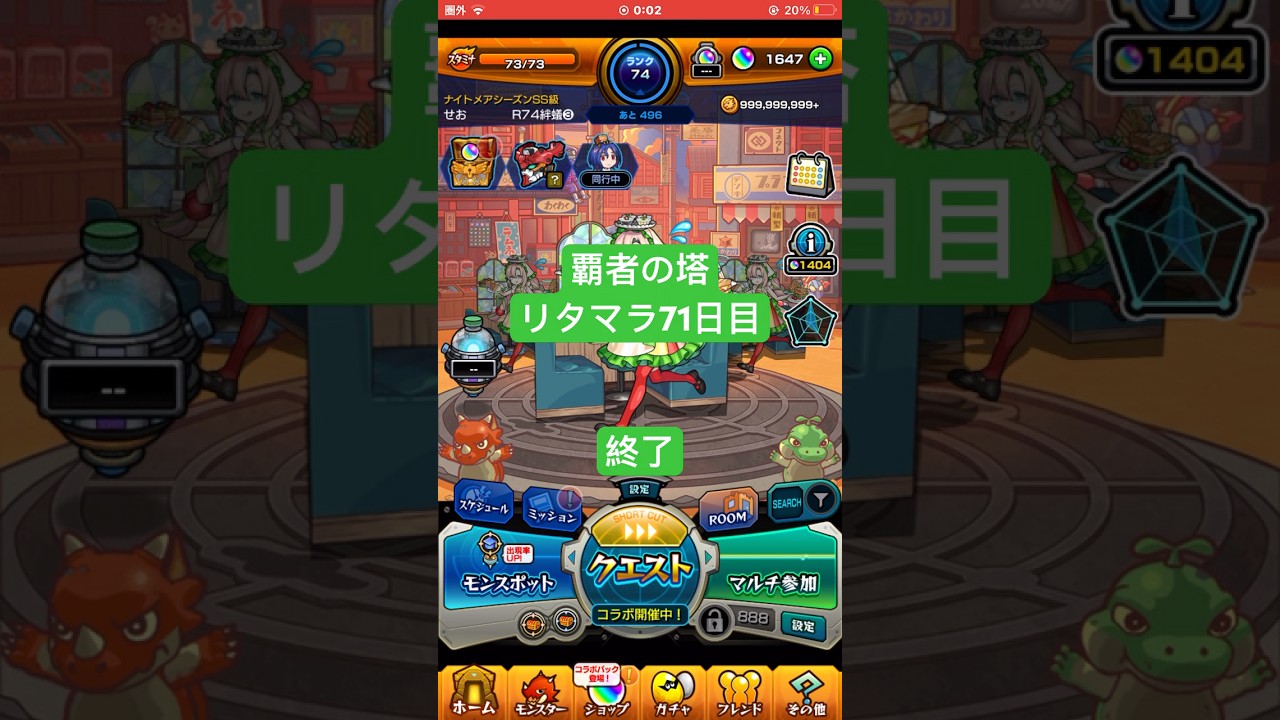This screenshot has height=720, width=1280.
Task: Open the その他 tab
Action: tap(806, 692)
